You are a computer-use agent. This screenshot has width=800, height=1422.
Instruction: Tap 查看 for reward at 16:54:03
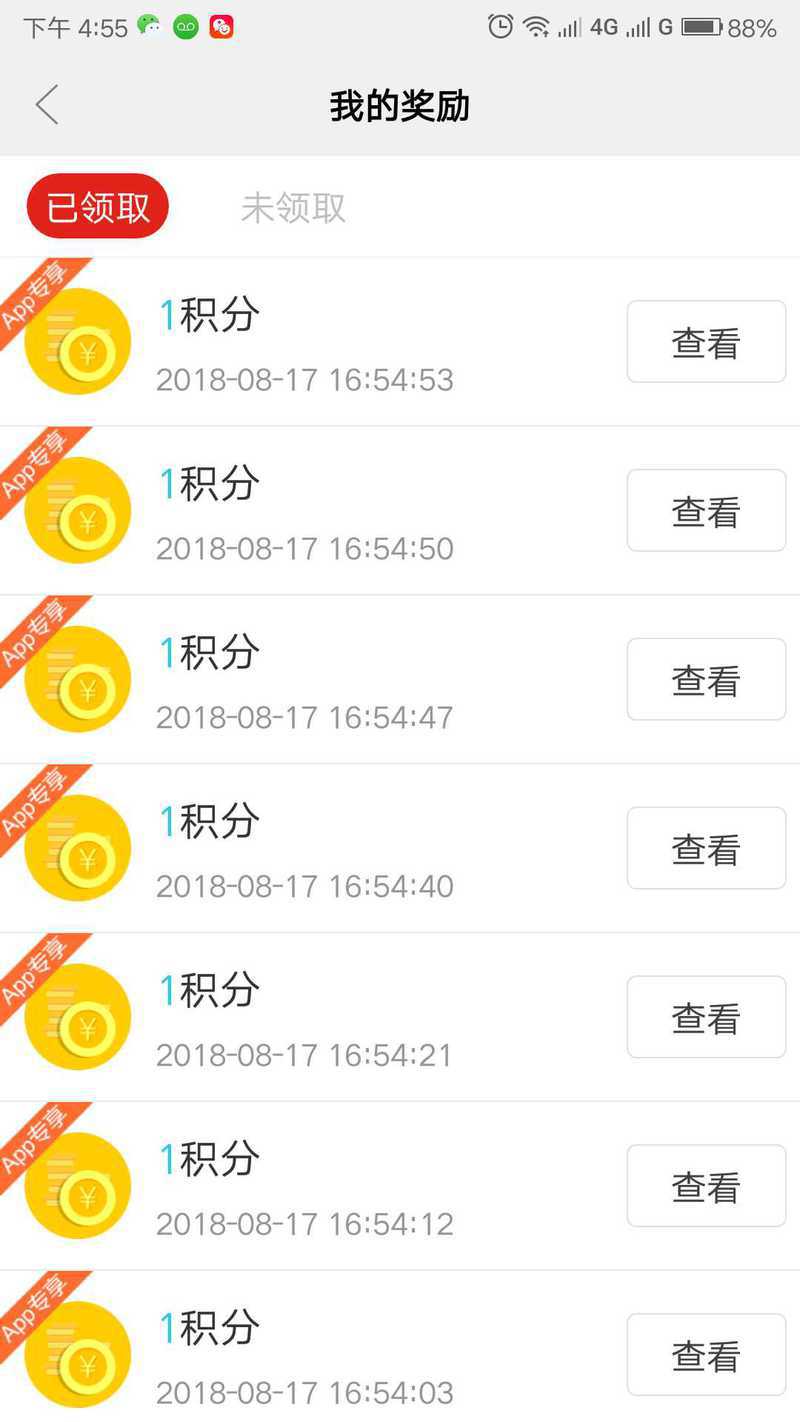[x=706, y=1356]
